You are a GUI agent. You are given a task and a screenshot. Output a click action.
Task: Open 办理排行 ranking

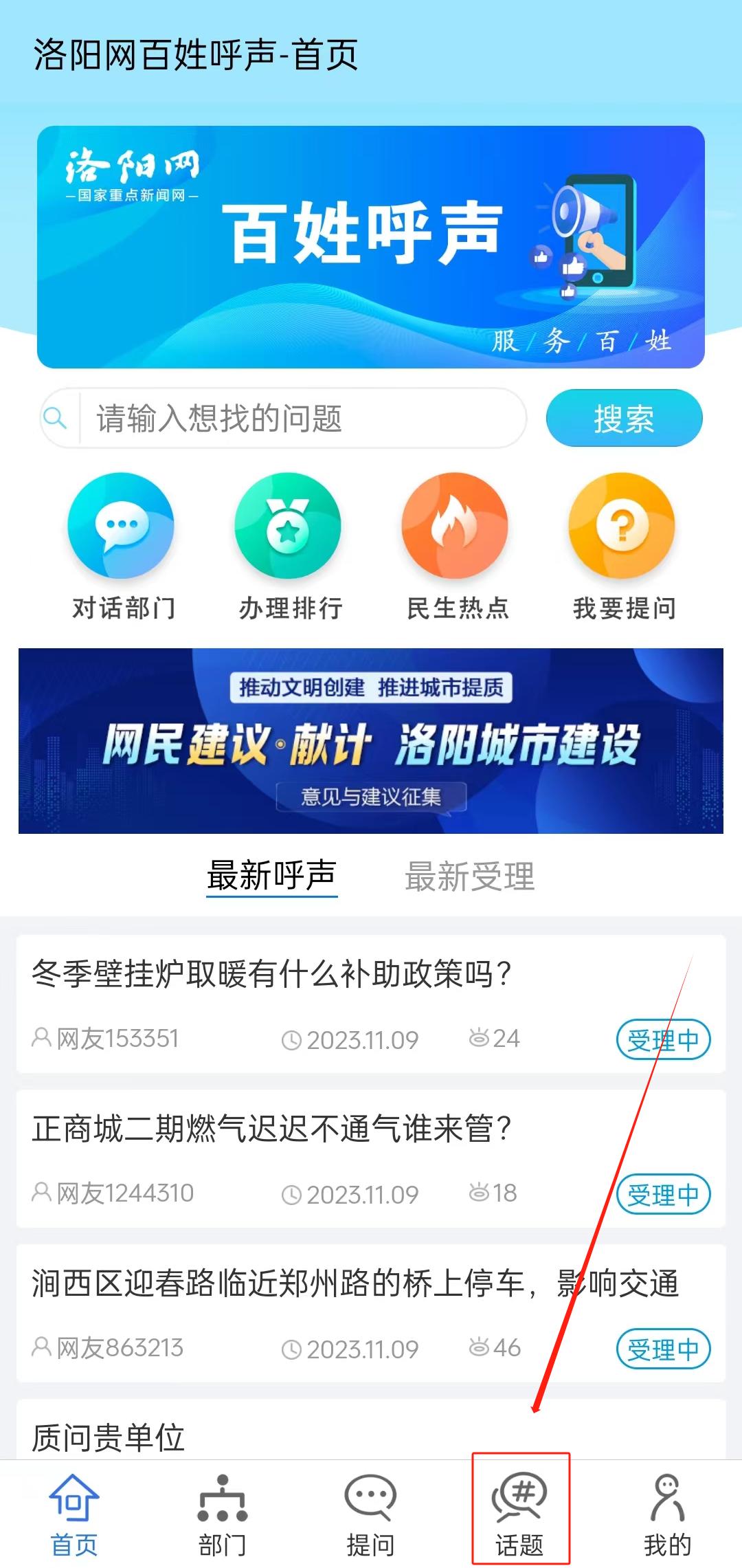[x=289, y=547]
